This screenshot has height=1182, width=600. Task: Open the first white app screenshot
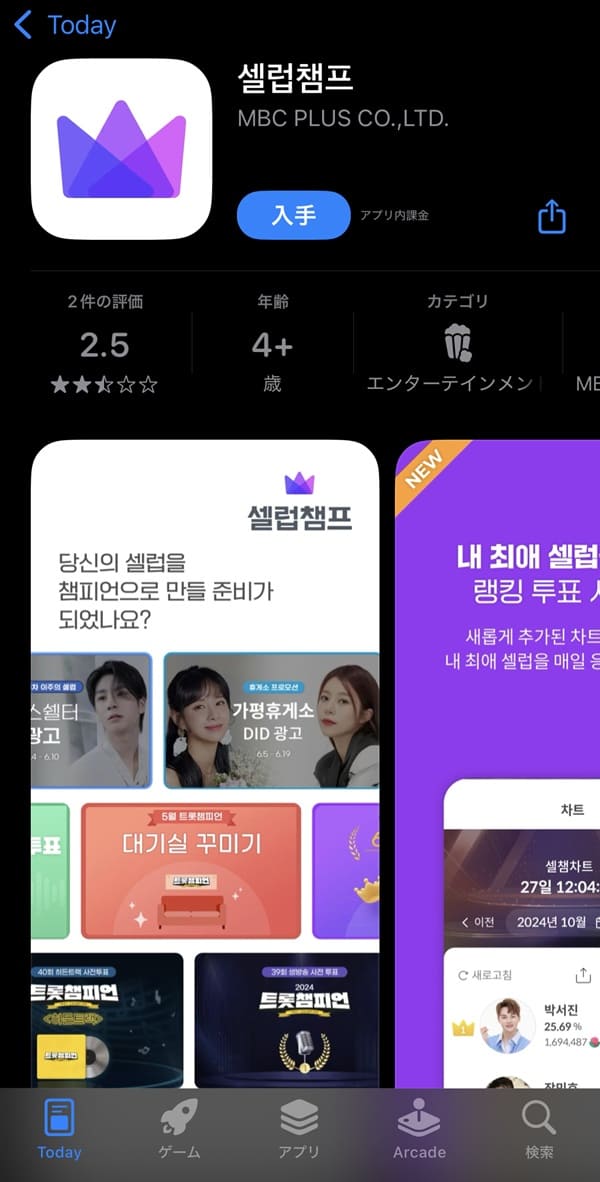(x=205, y=765)
